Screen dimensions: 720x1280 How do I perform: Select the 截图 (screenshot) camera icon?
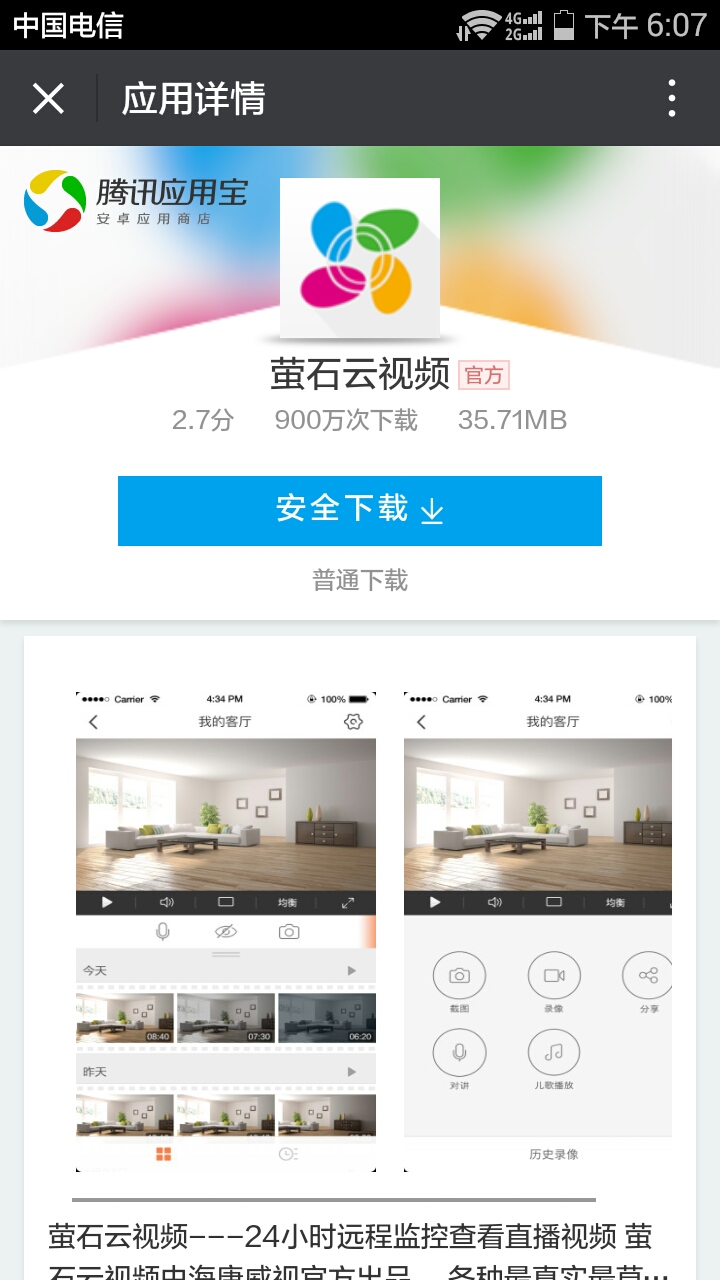(x=461, y=976)
